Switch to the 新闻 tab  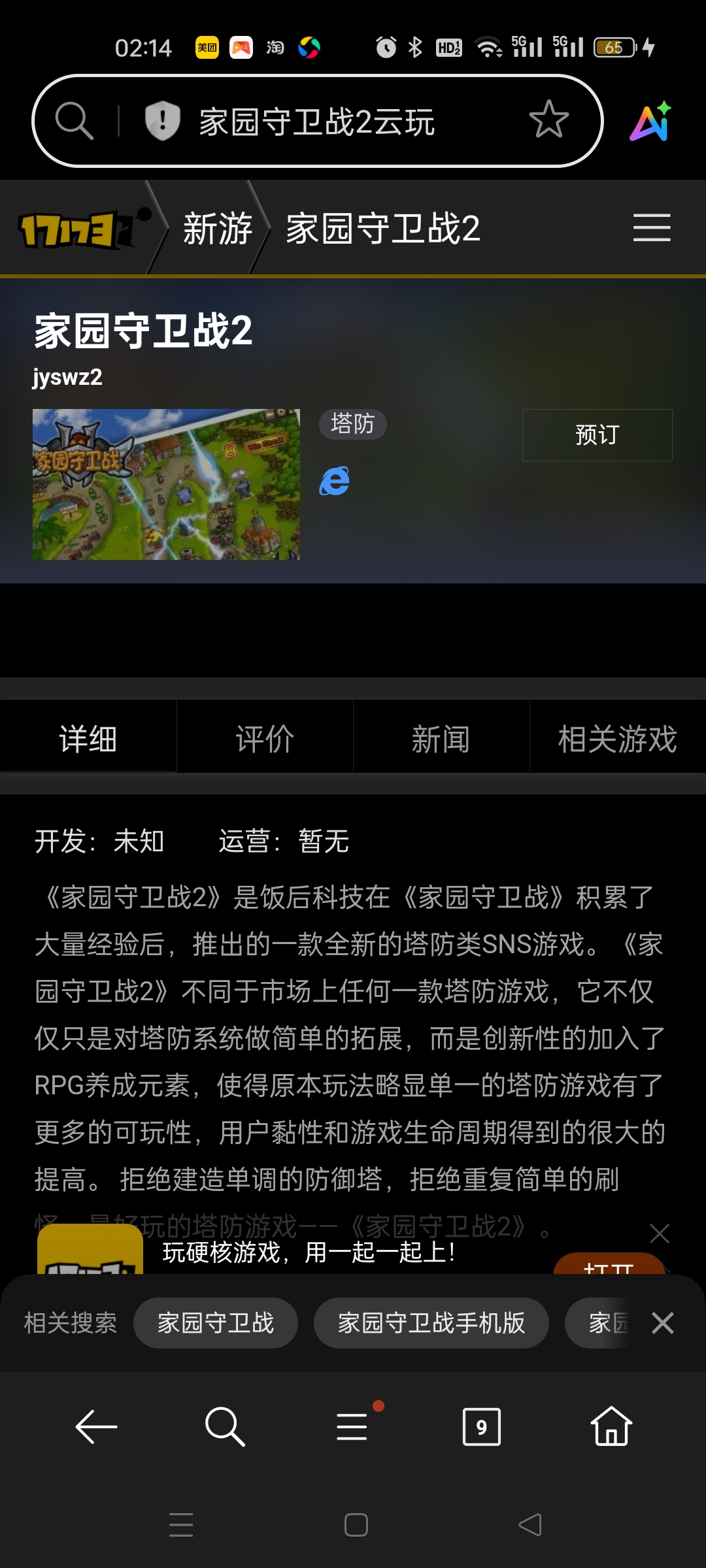click(441, 739)
